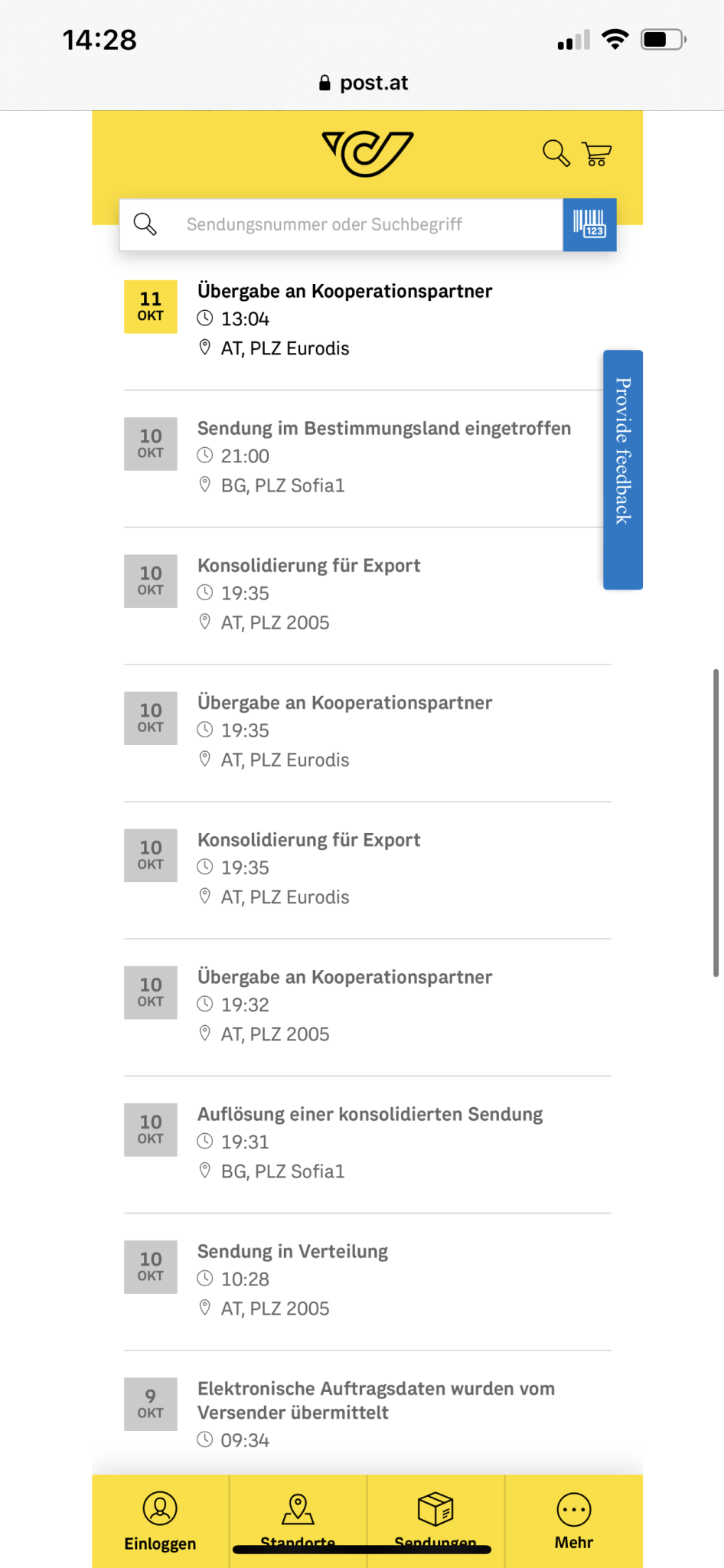Open the Provide feedback tab
724x1568 pixels.
[622, 469]
